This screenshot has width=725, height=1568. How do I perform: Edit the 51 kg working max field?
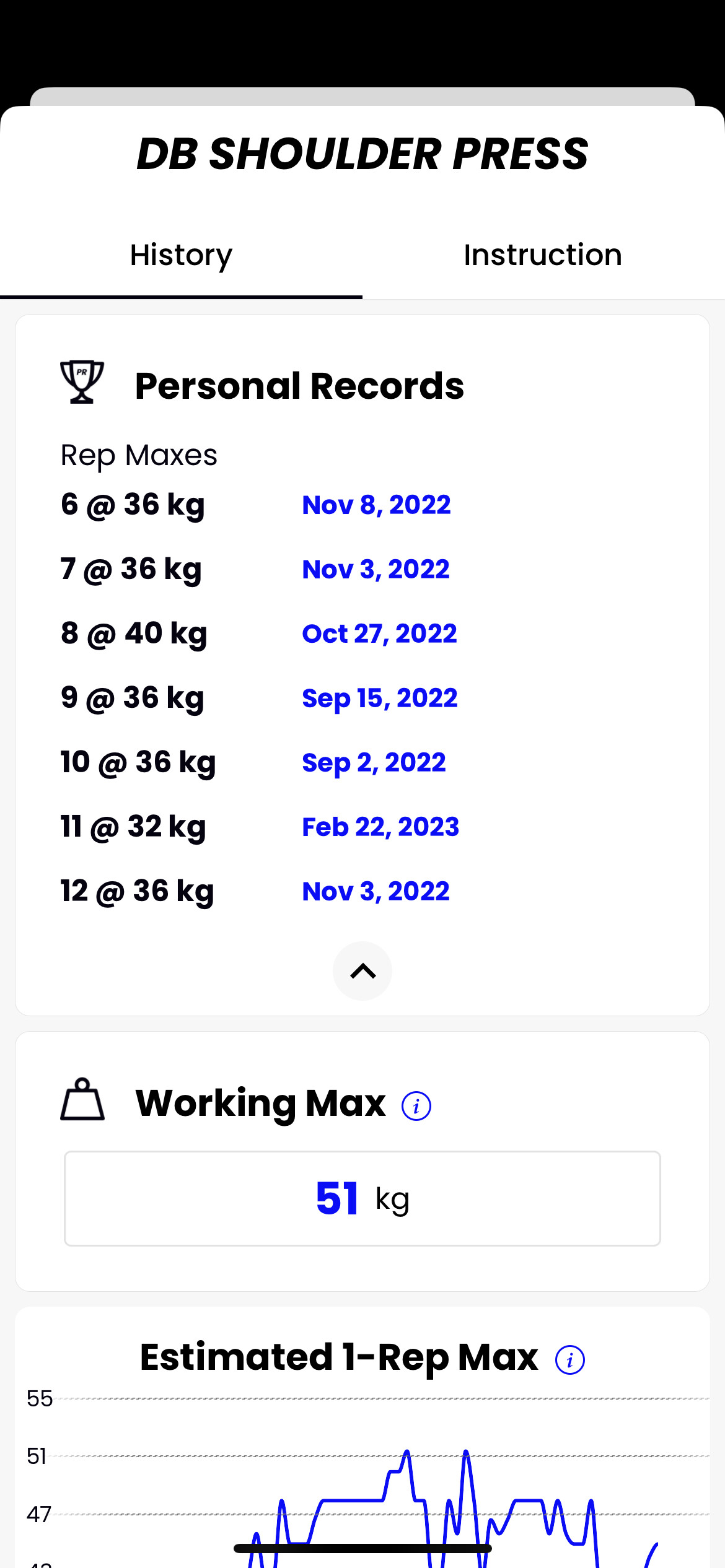click(362, 1198)
